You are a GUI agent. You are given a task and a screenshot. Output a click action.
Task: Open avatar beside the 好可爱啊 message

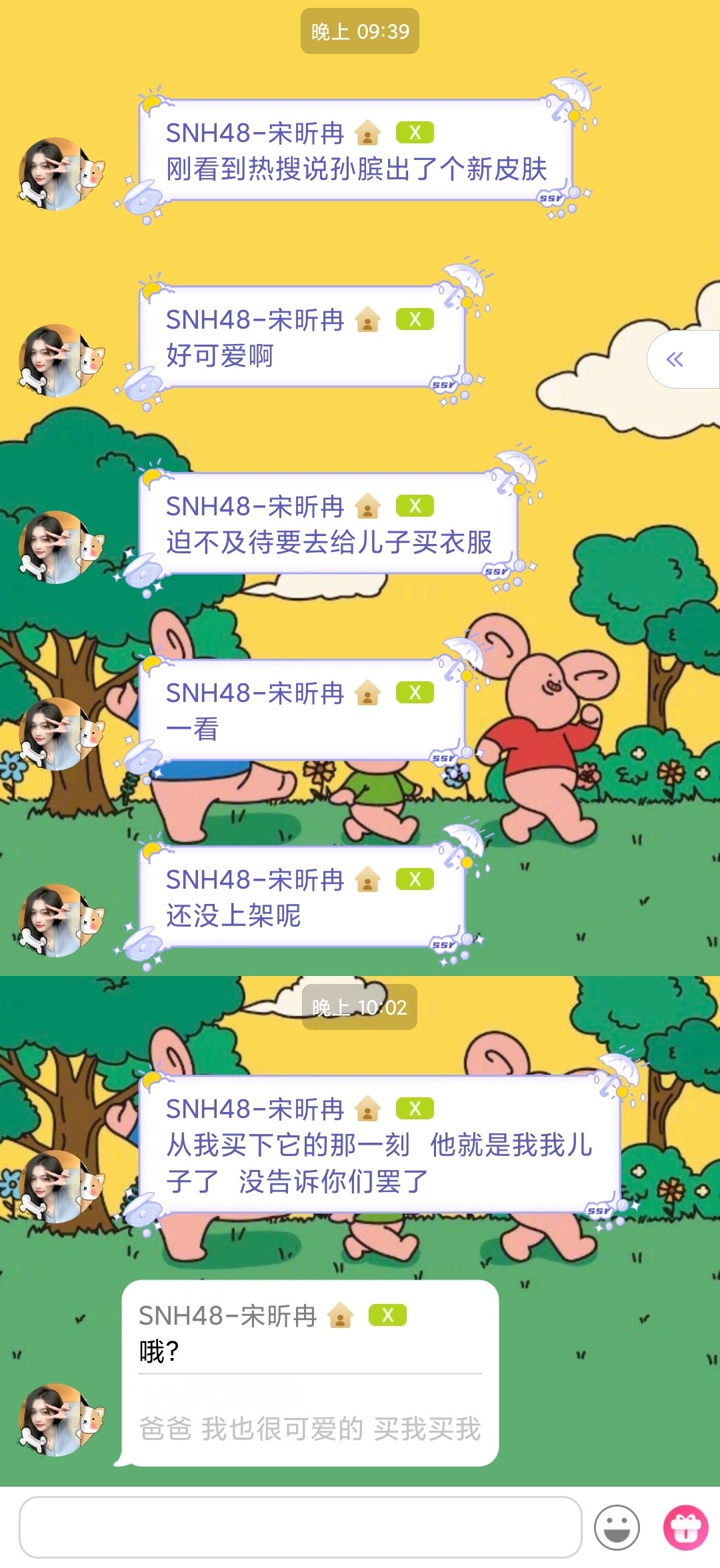[x=61, y=361]
